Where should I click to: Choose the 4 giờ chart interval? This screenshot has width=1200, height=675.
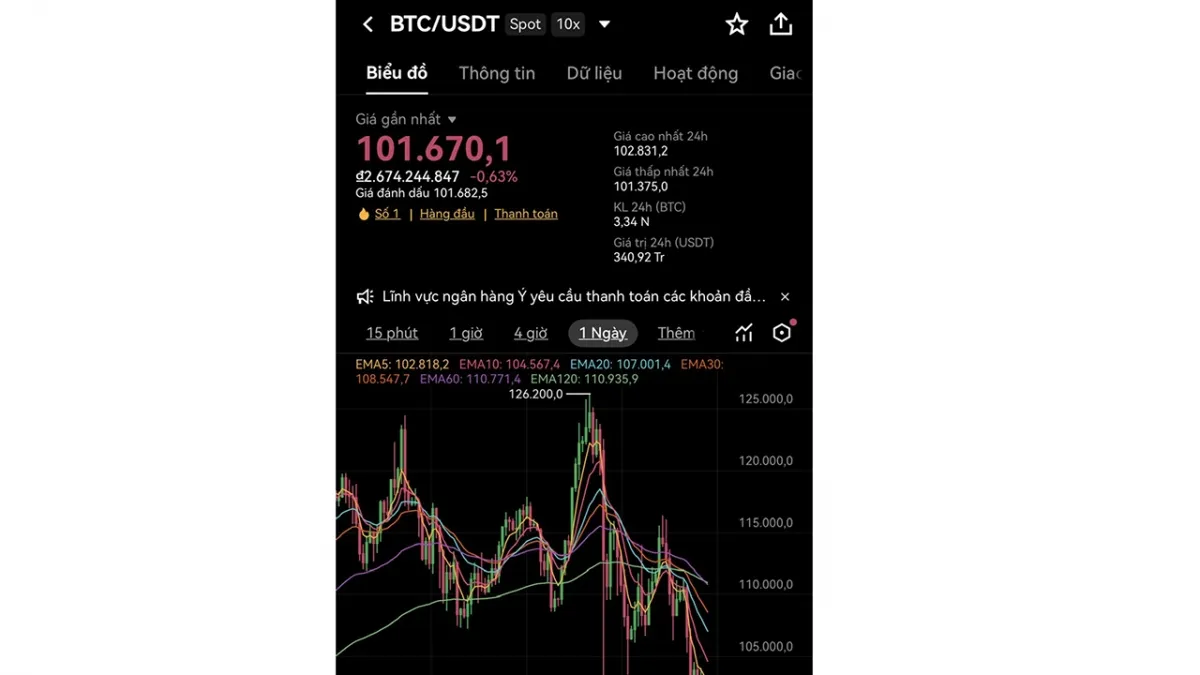click(x=531, y=333)
